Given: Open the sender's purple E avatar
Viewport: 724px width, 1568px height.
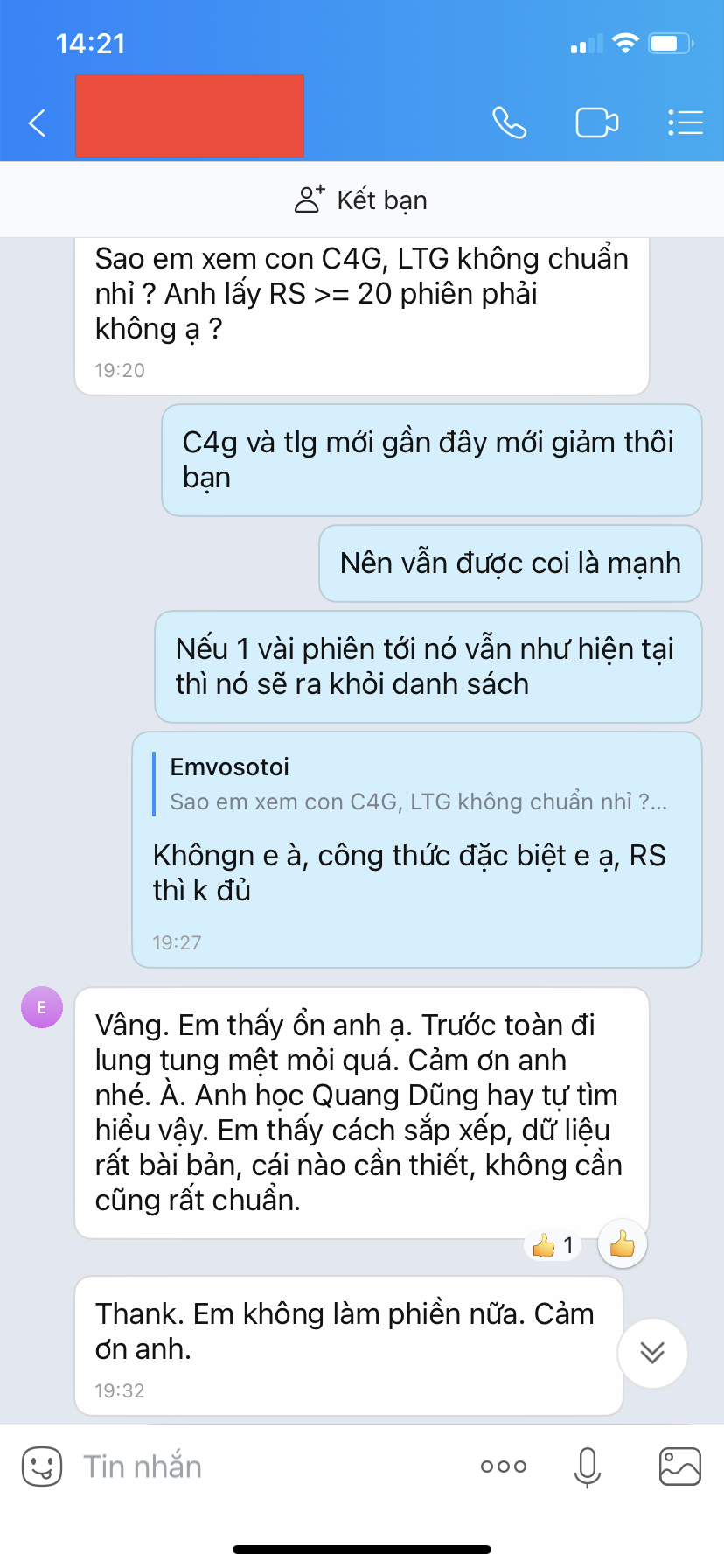Looking at the screenshot, I should (x=41, y=1007).
